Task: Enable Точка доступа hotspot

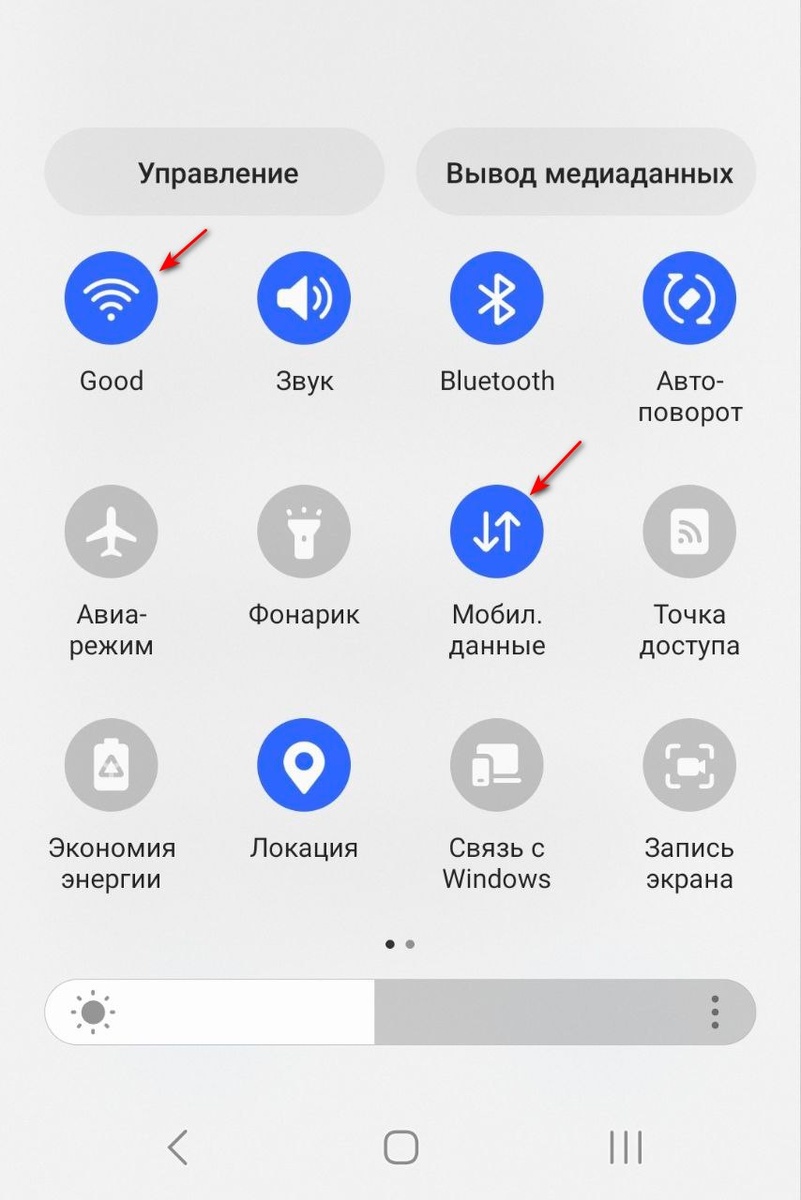Action: point(689,530)
